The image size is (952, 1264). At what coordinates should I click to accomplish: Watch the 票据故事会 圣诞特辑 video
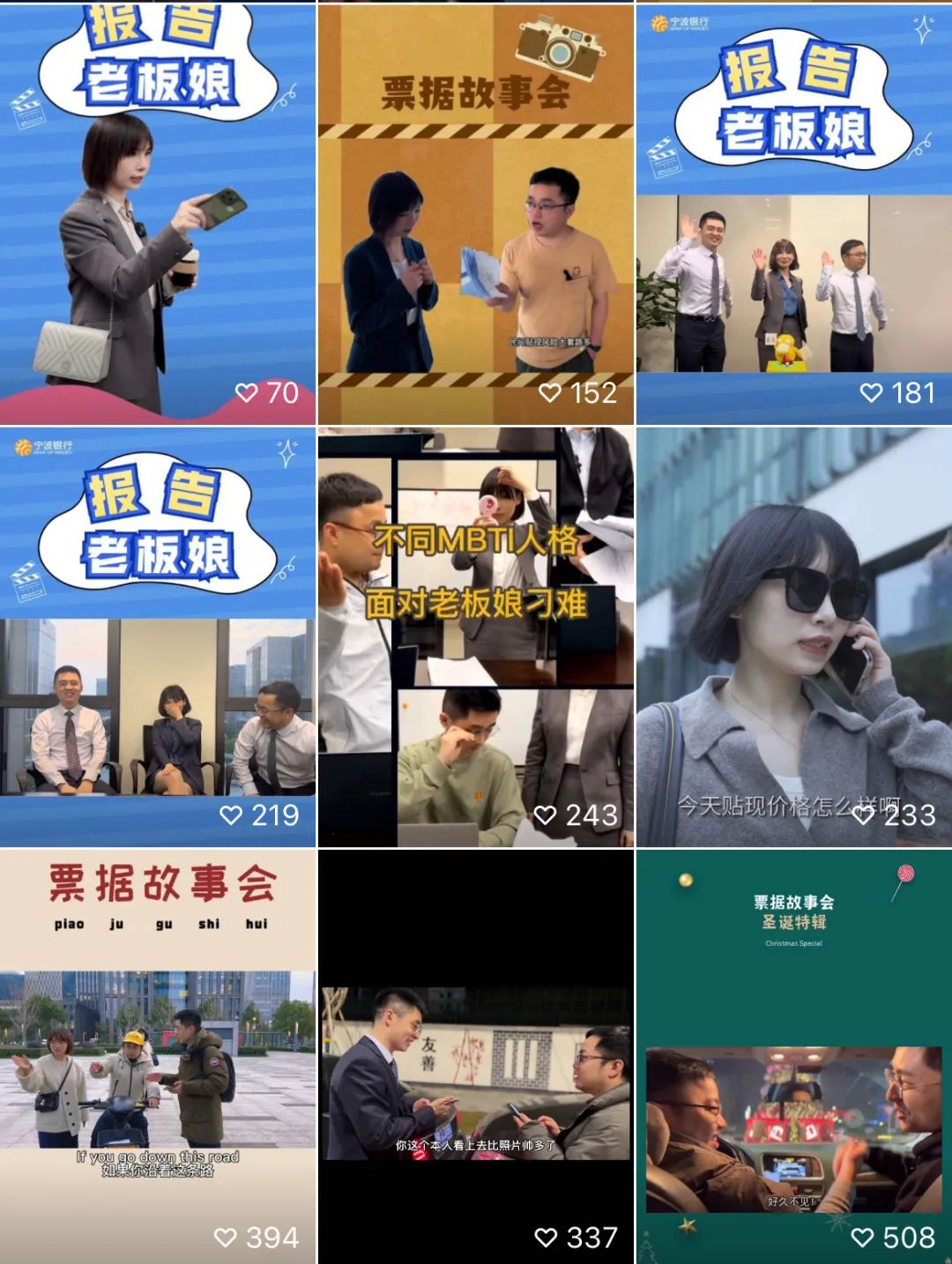click(x=793, y=1058)
